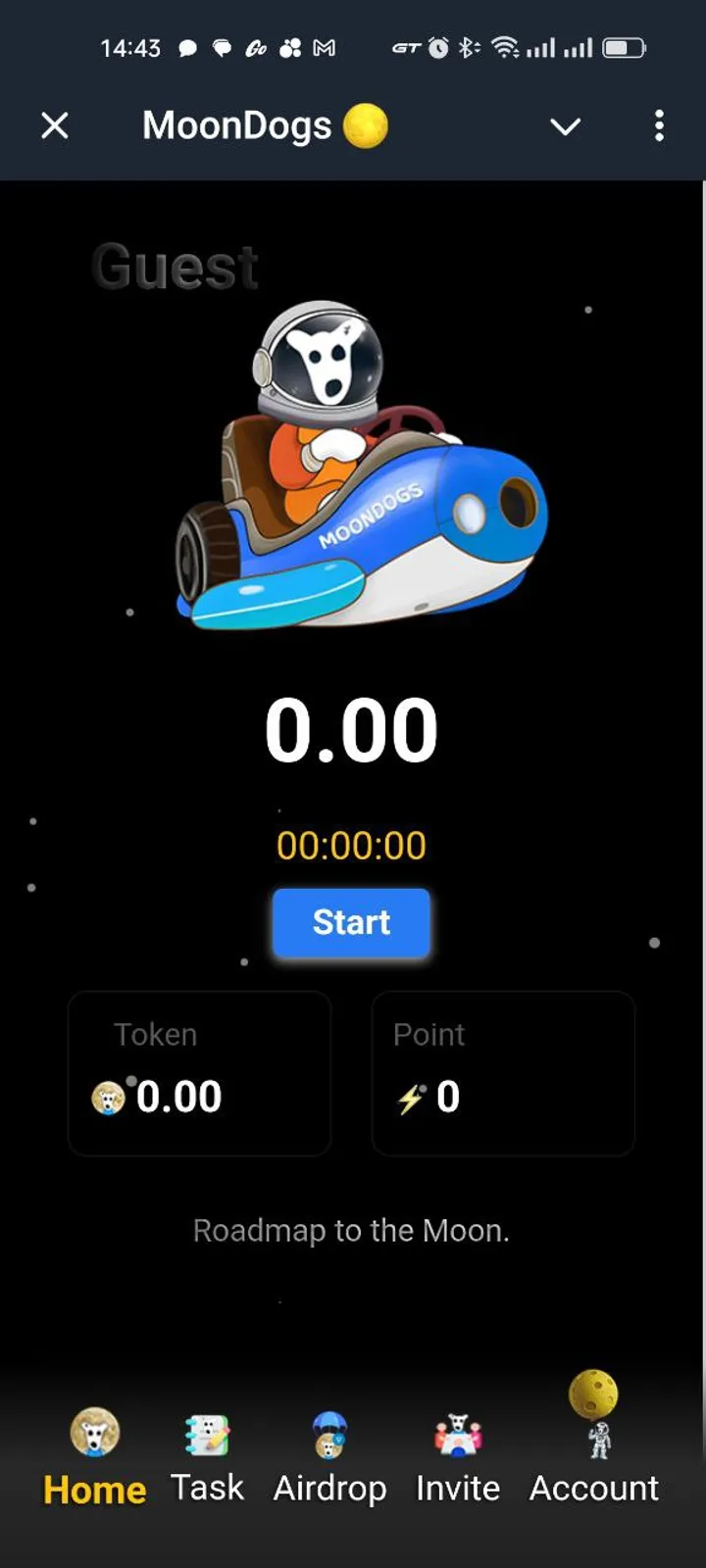Collapse the mini app via the title chevron
Image resolution: width=706 pixels, height=1568 pixels.
coord(566,127)
